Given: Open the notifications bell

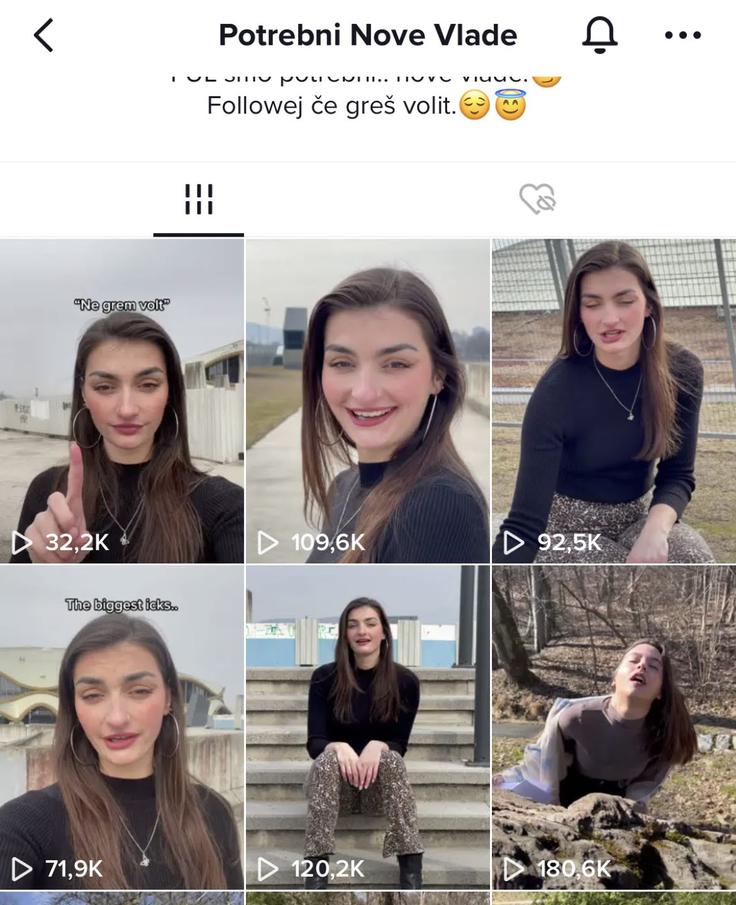Looking at the screenshot, I should click(599, 36).
